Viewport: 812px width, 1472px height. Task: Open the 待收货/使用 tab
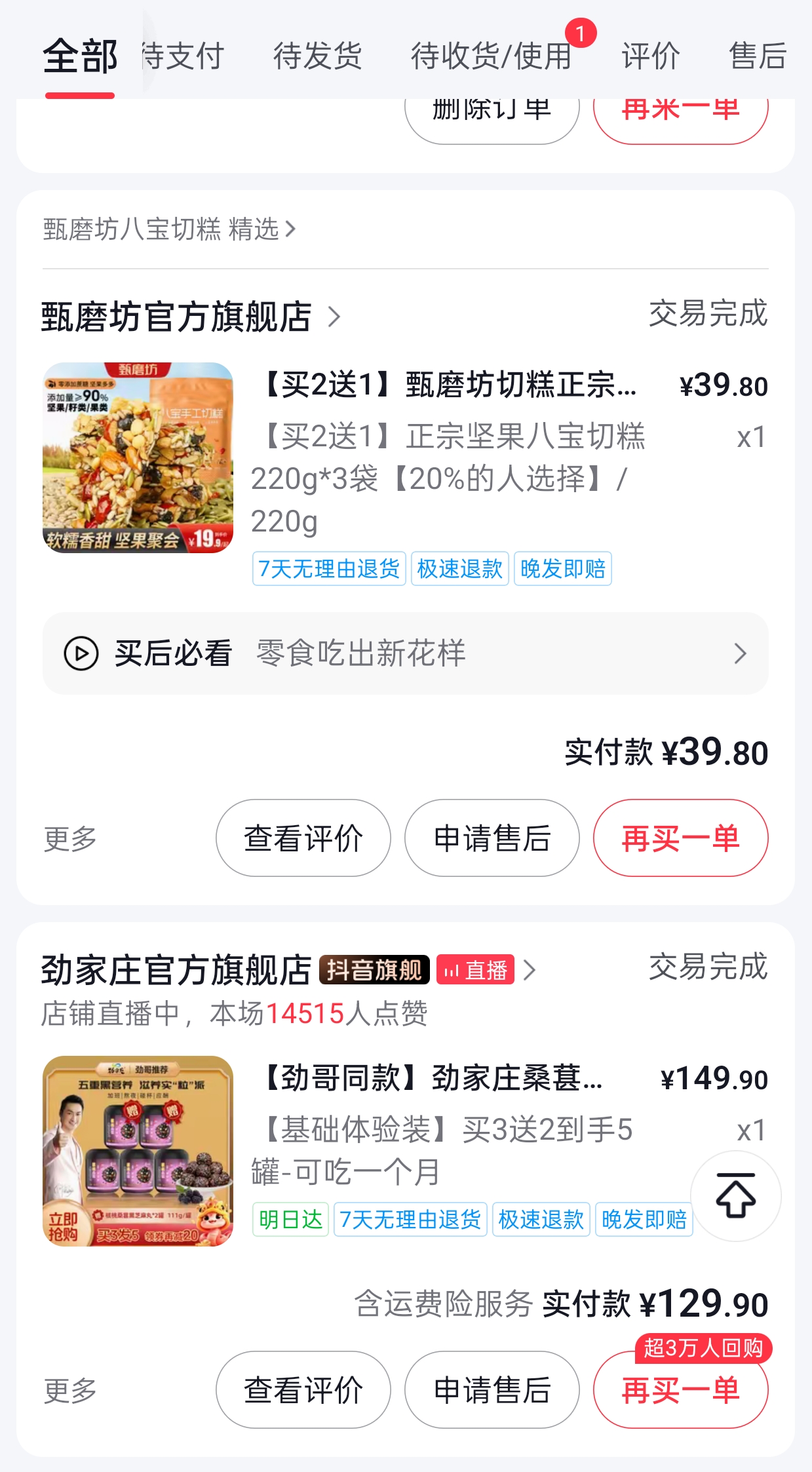pos(492,56)
